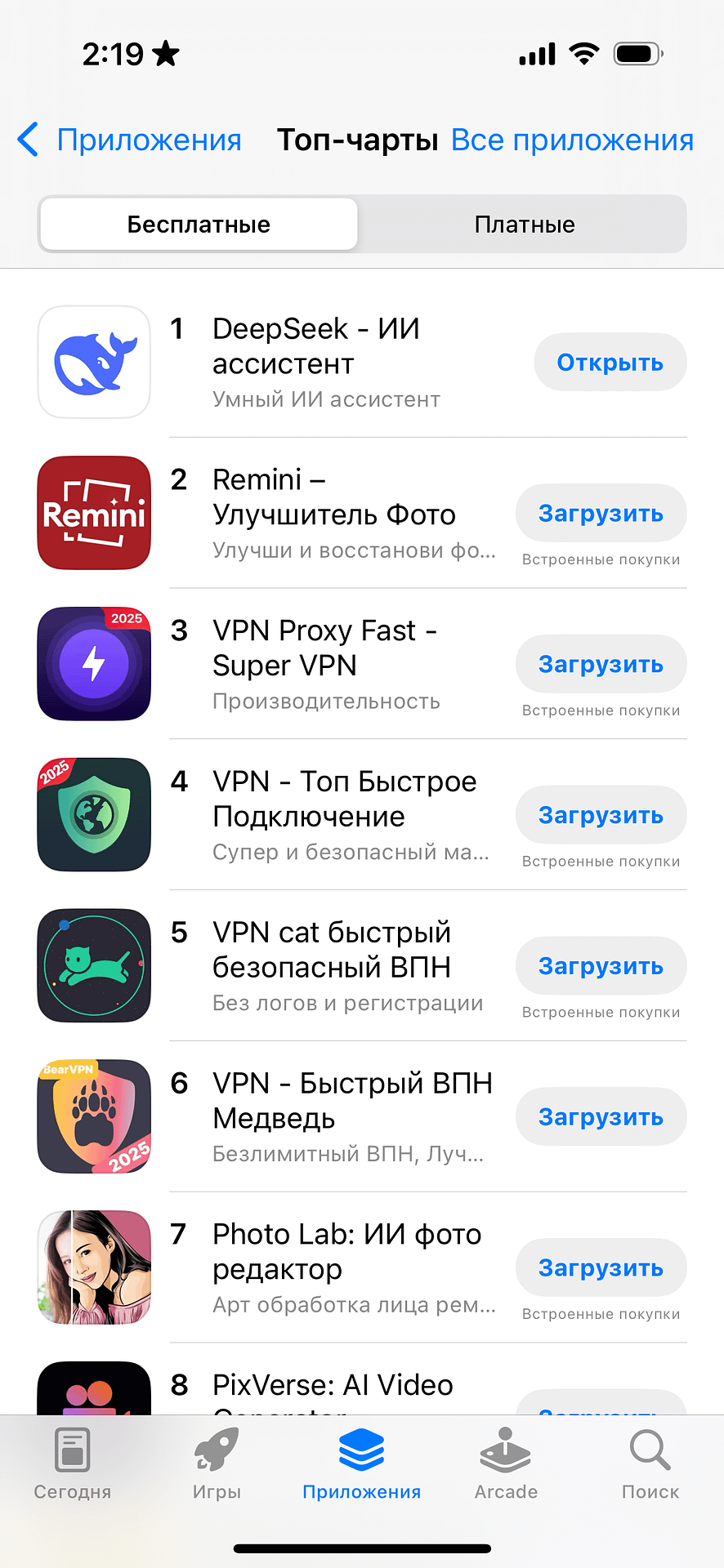Go to the Поиск tab
This screenshot has width=724, height=1568.
(x=650, y=1464)
